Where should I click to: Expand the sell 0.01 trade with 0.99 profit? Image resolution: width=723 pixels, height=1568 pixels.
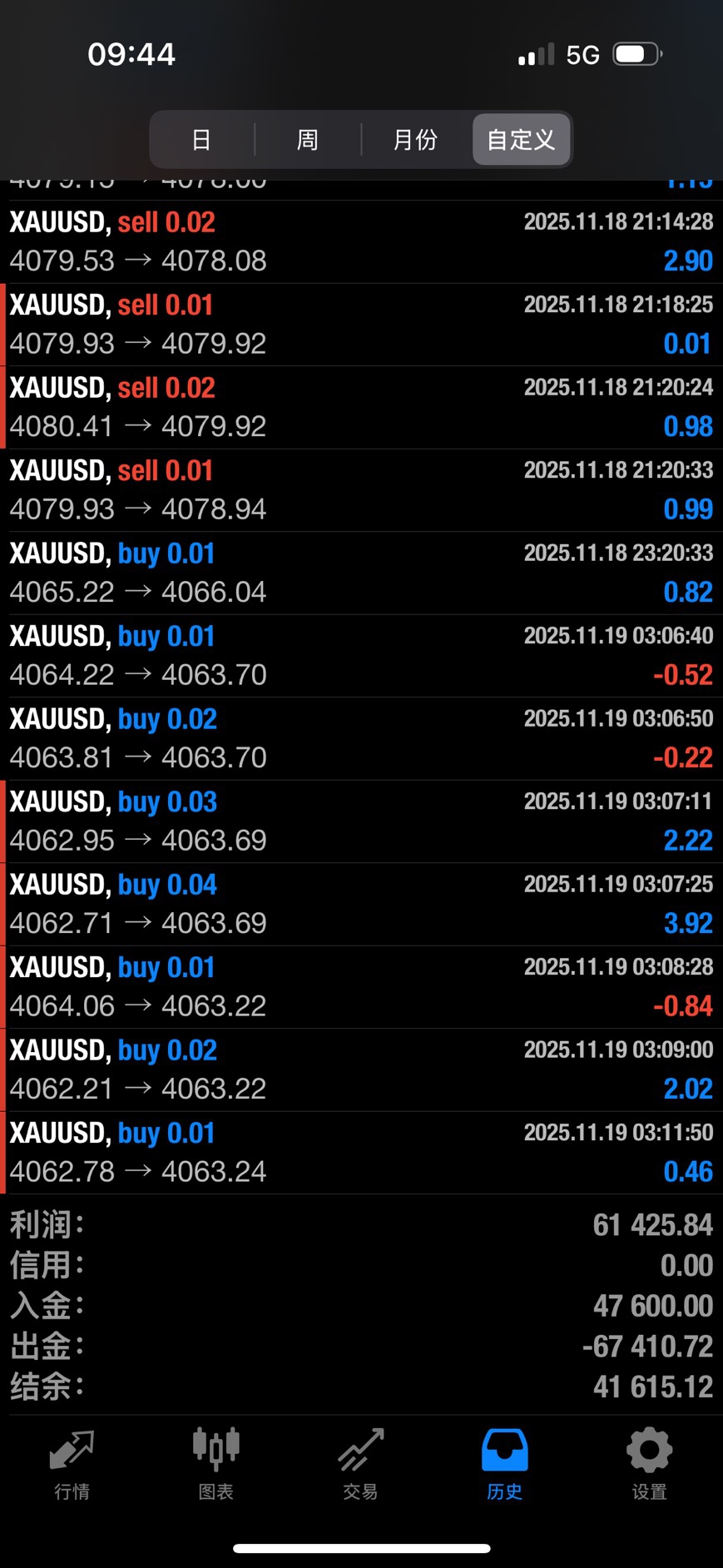pyautogui.click(x=361, y=490)
